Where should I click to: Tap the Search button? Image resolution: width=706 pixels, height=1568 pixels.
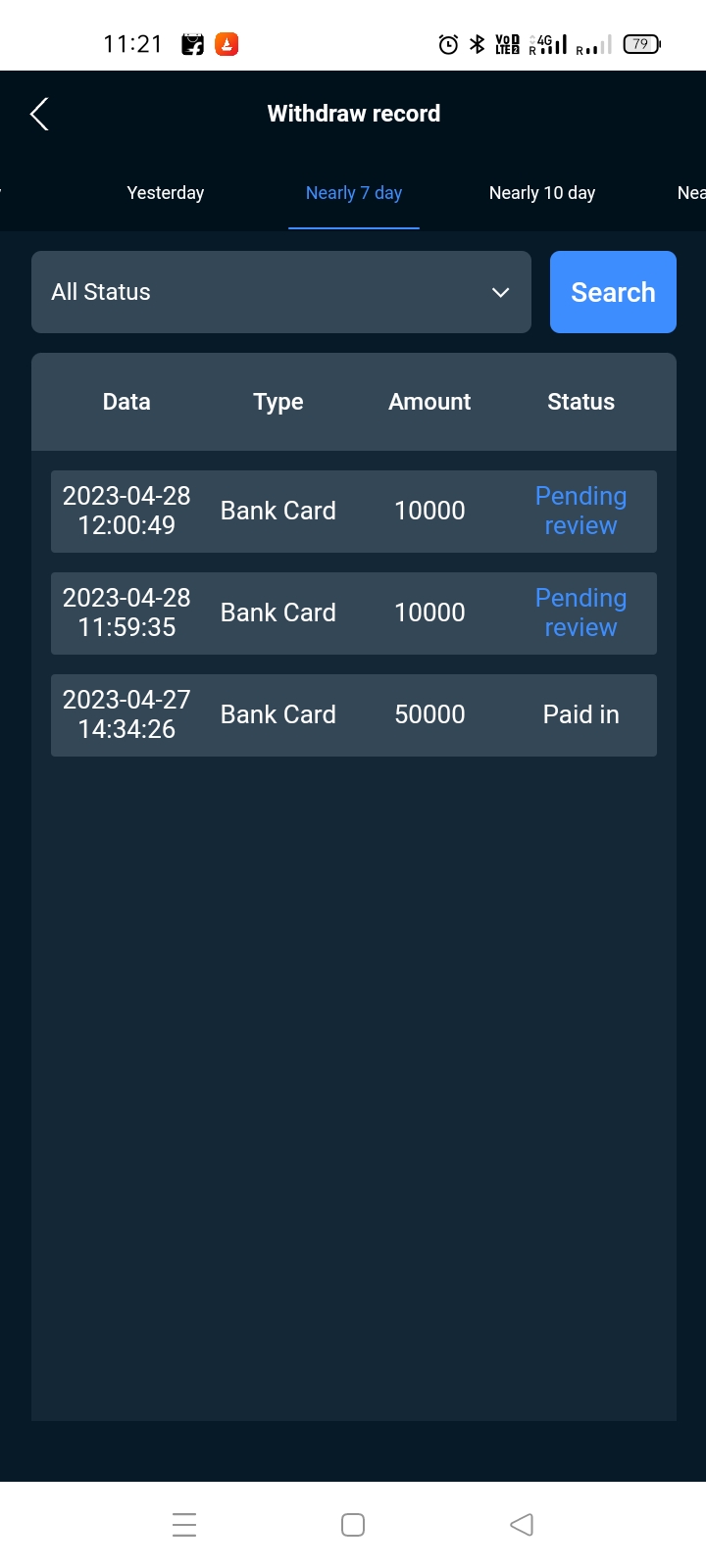[613, 292]
